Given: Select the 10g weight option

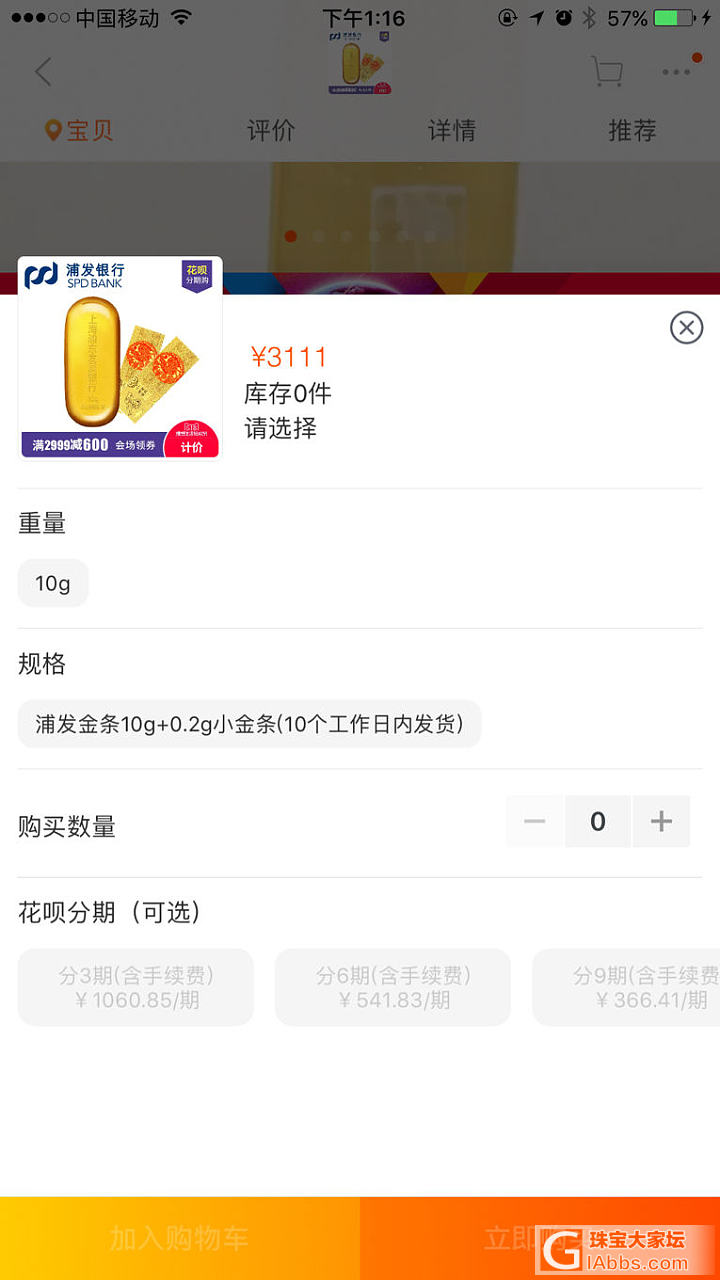Looking at the screenshot, I should (53, 583).
